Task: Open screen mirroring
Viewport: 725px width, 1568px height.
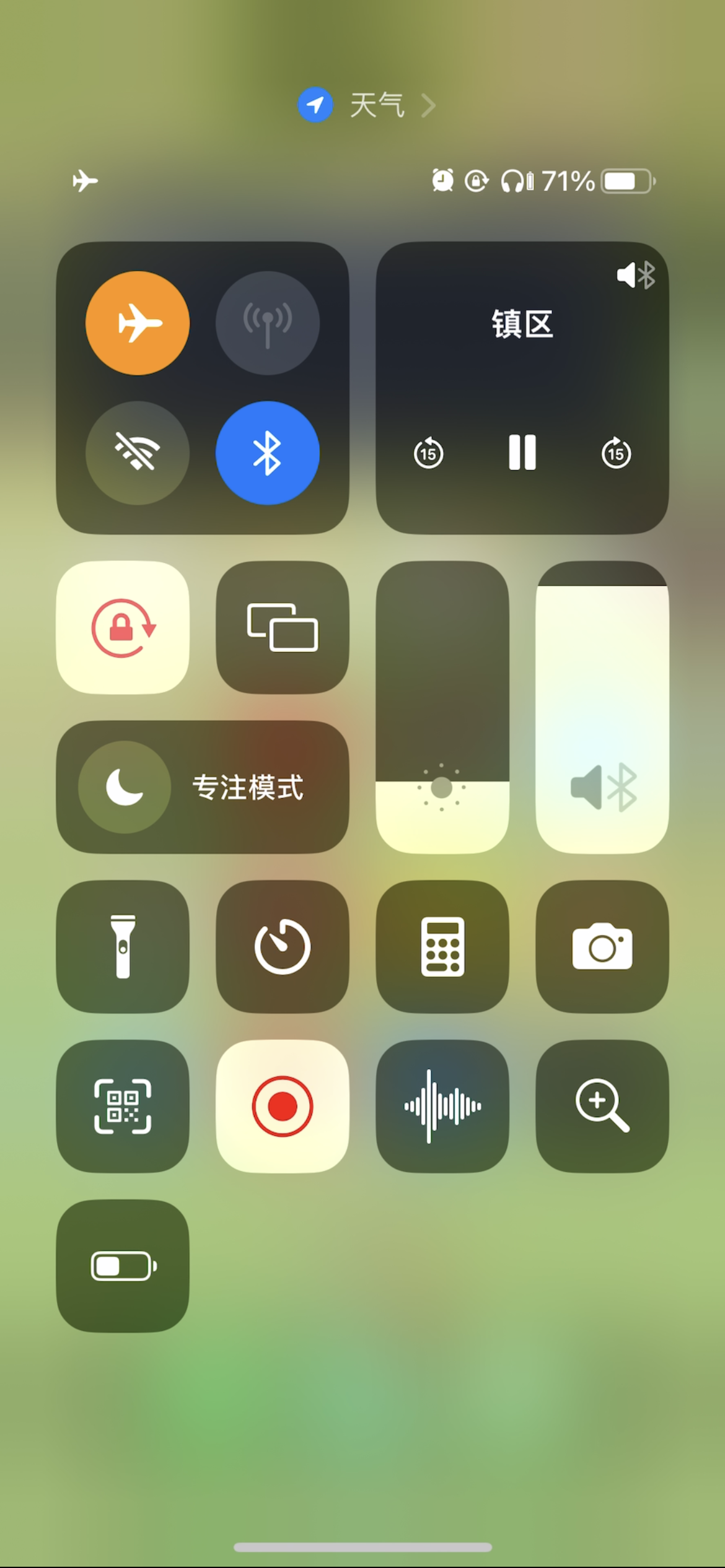Action: (283, 627)
